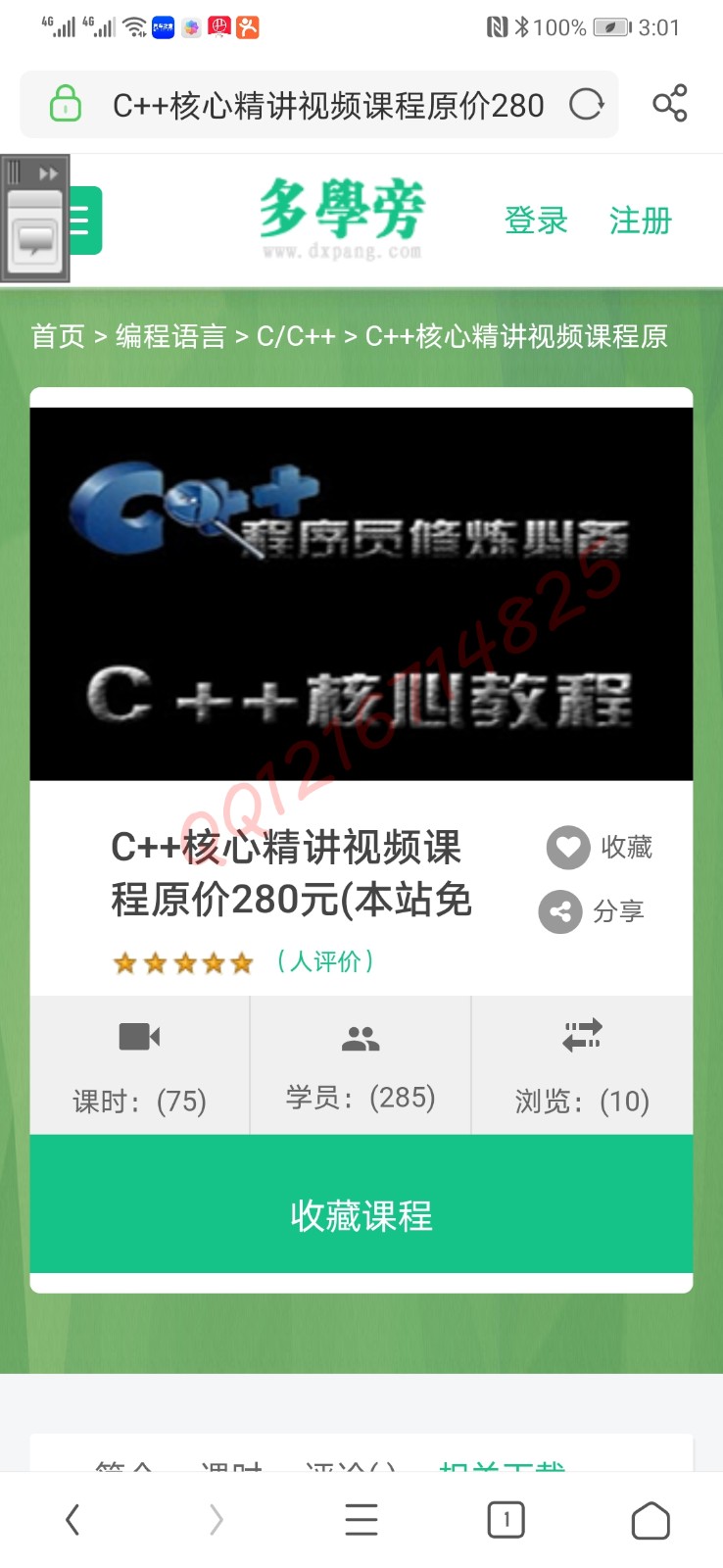Image resolution: width=723 pixels, height=1568 pixels.
Task: Tap the green 收藏课程 button
Action: (361, 1215)
